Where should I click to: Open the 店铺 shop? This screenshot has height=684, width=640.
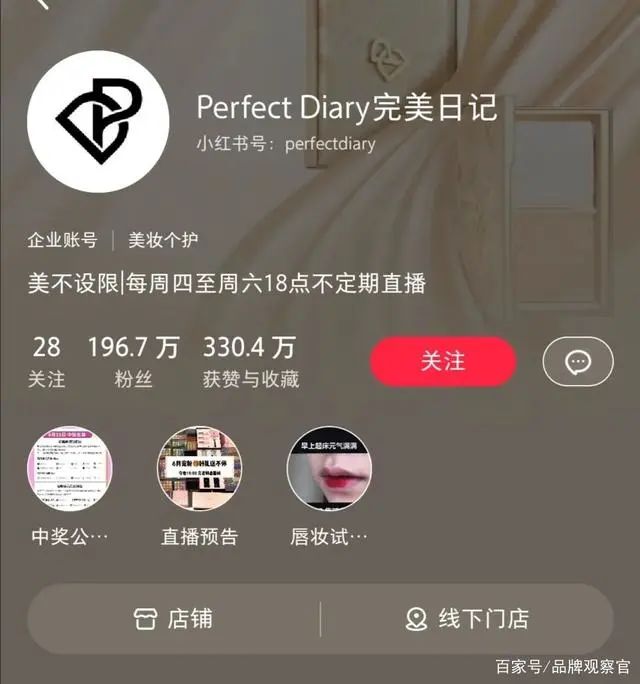pyautogui.click(x=173, y=619)
